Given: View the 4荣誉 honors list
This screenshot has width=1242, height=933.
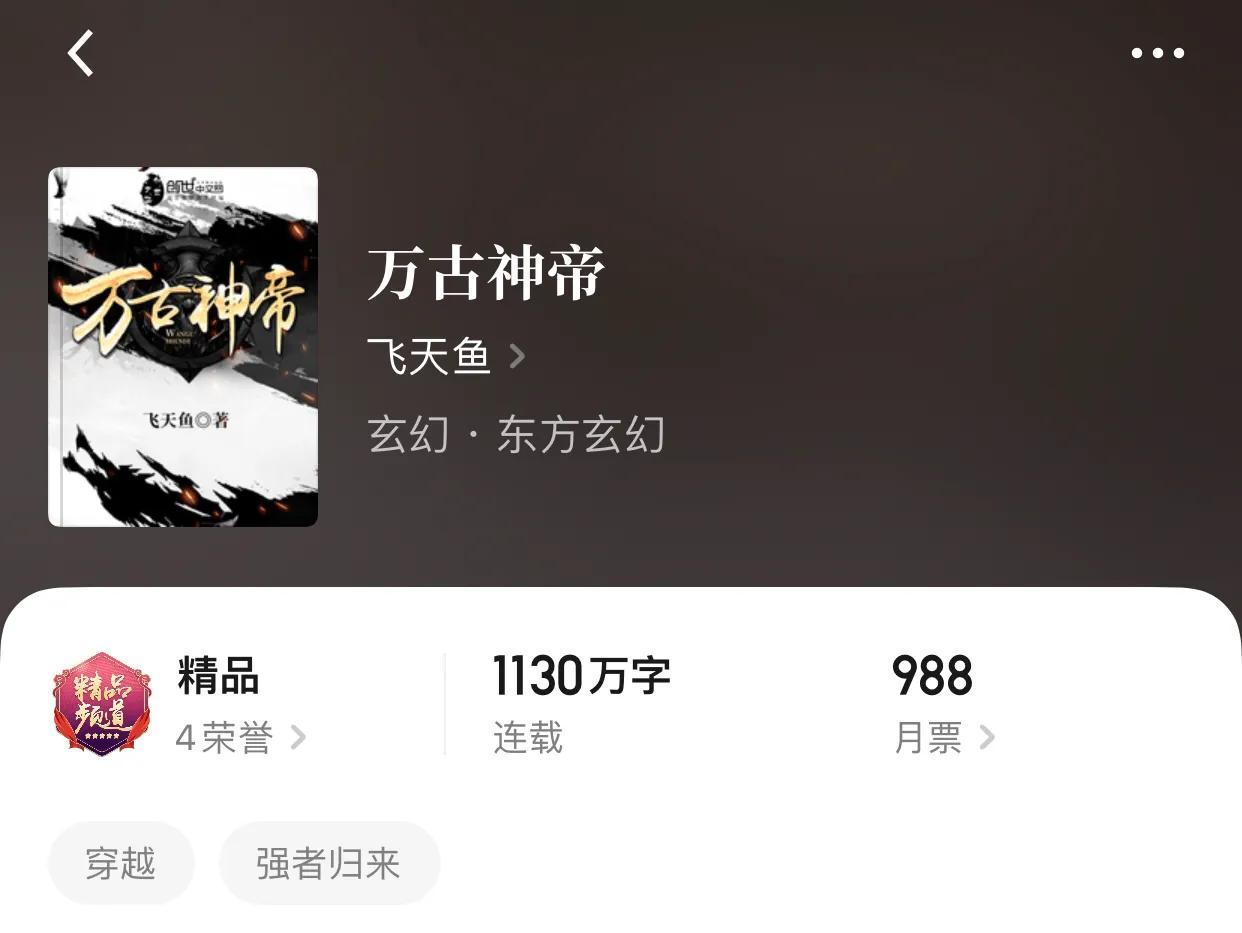Looking at the screenshot, I should [x=240, y=738].
